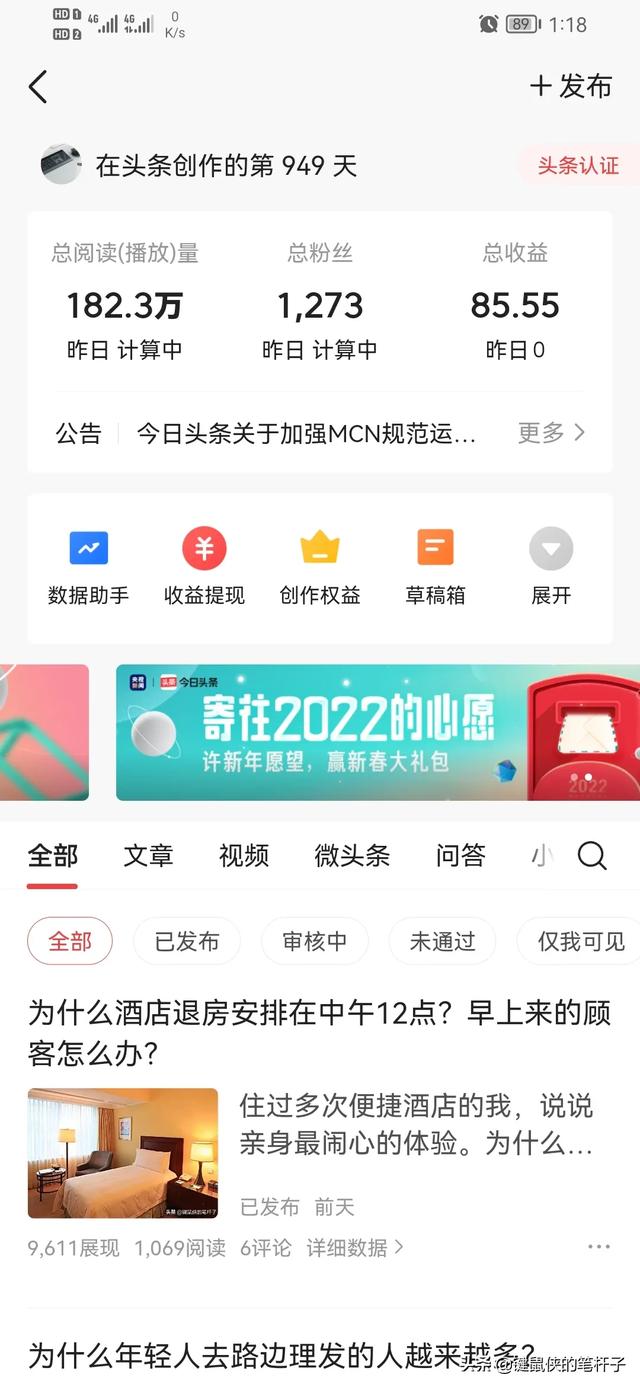The image size is (640, 1387).
Task: Open 创作权益 creator benefits
Action: pyautogui.click(x=320, y=568)
